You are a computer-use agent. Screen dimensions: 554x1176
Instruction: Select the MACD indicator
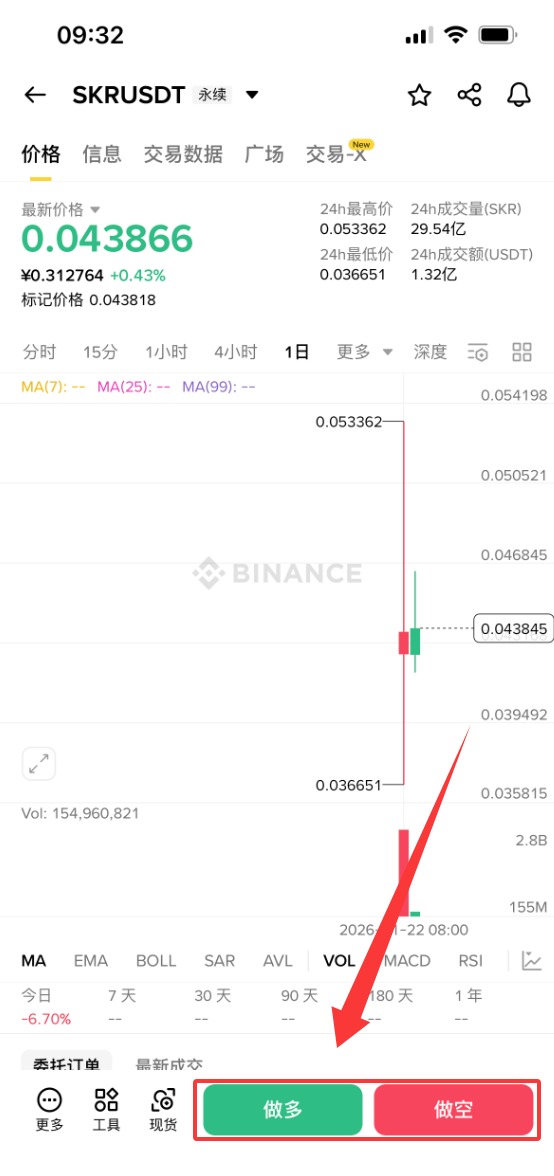pos(408,961)
